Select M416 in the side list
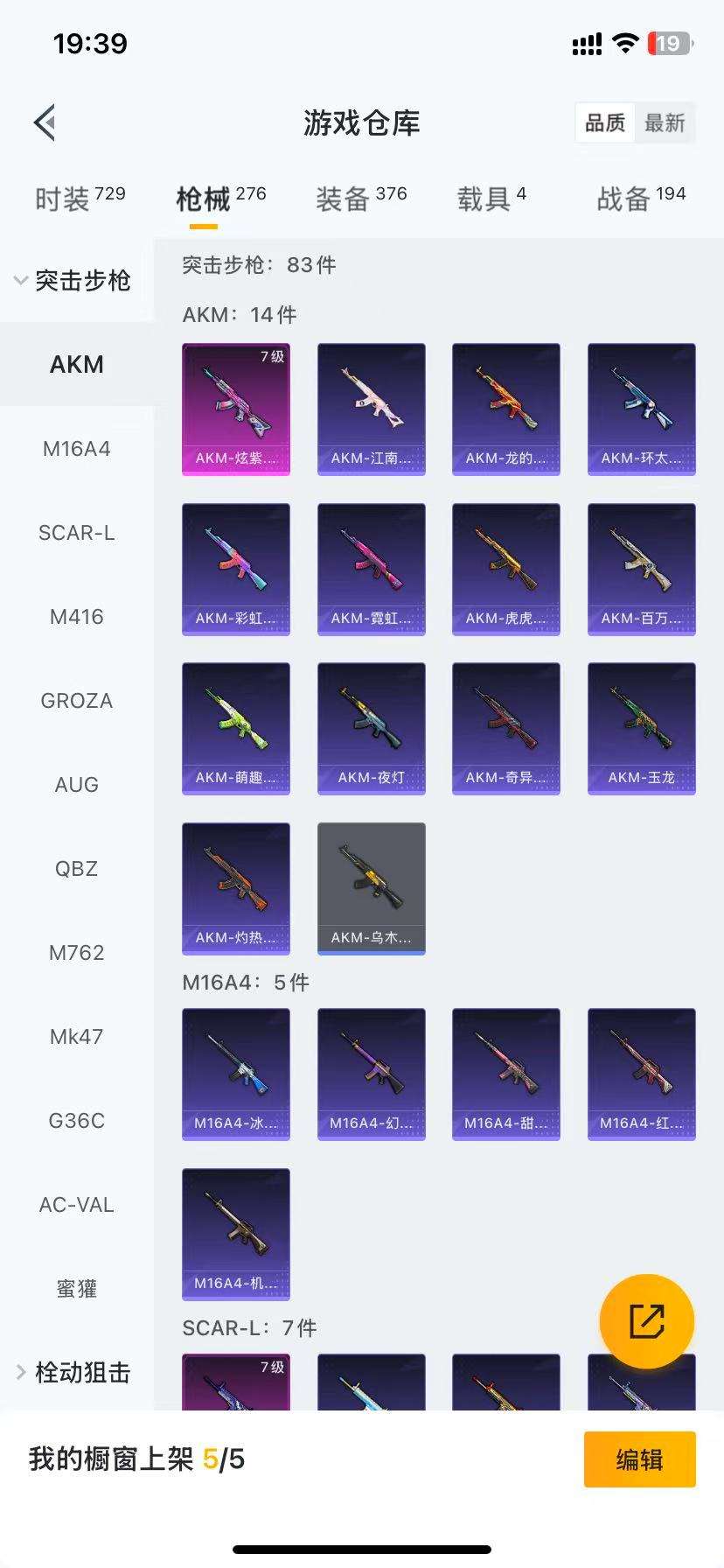 click(77, 617)
